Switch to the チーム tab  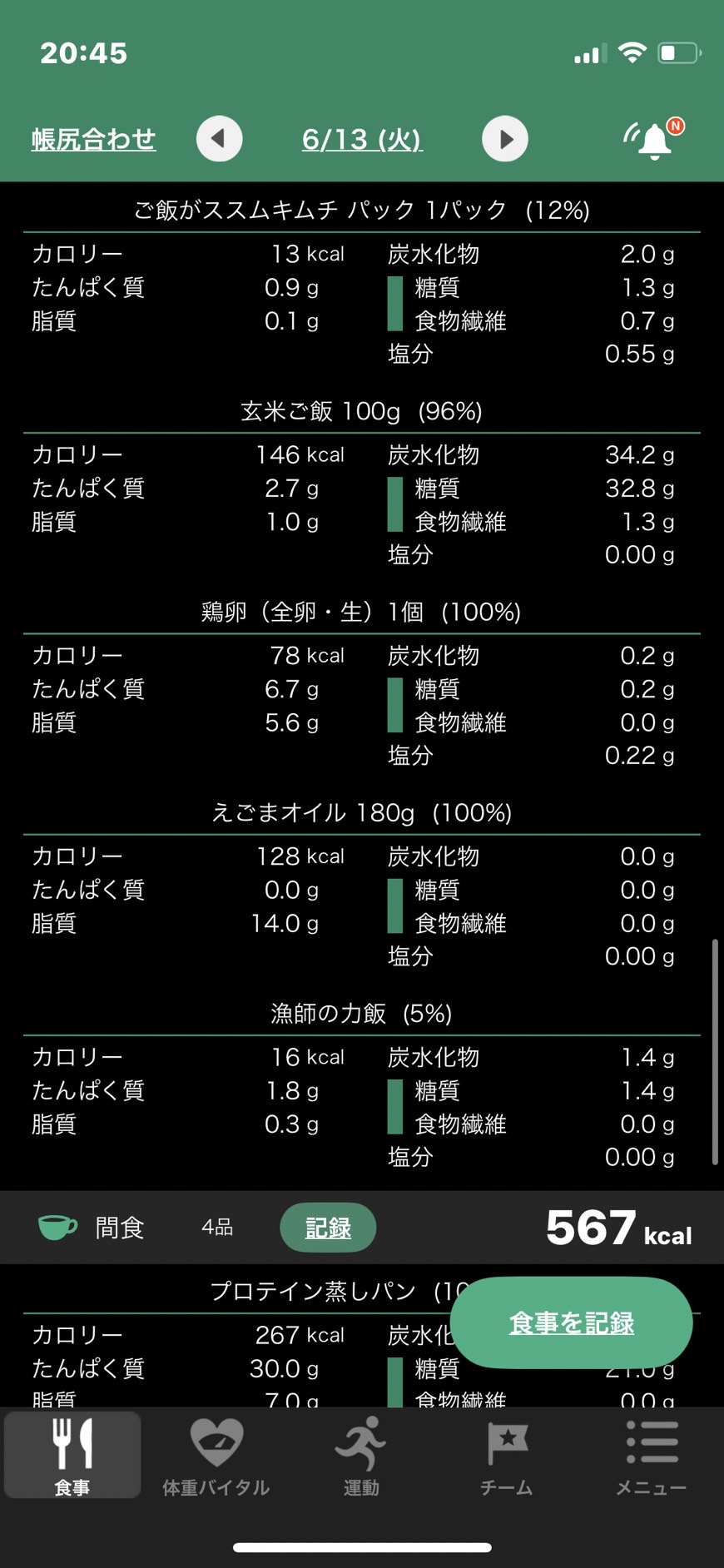[506, 1456]
